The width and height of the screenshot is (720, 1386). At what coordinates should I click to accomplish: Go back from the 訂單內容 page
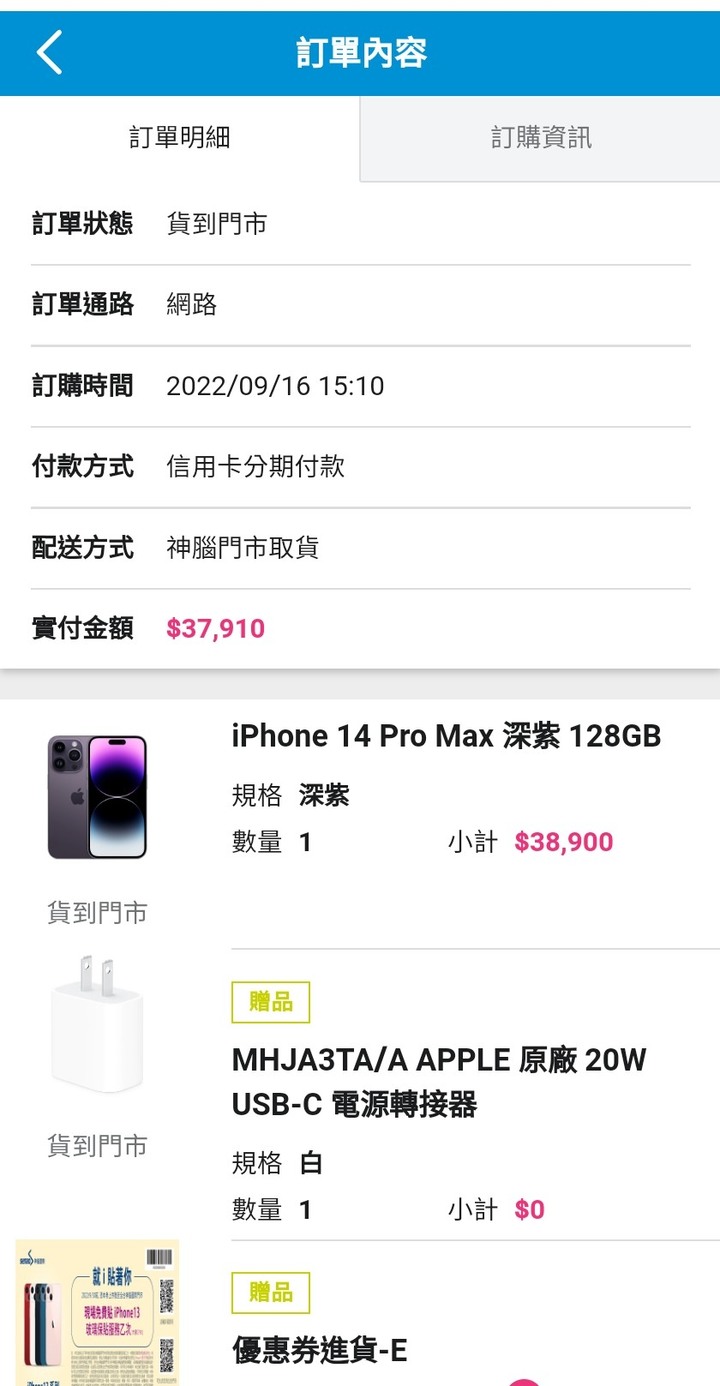49,52
